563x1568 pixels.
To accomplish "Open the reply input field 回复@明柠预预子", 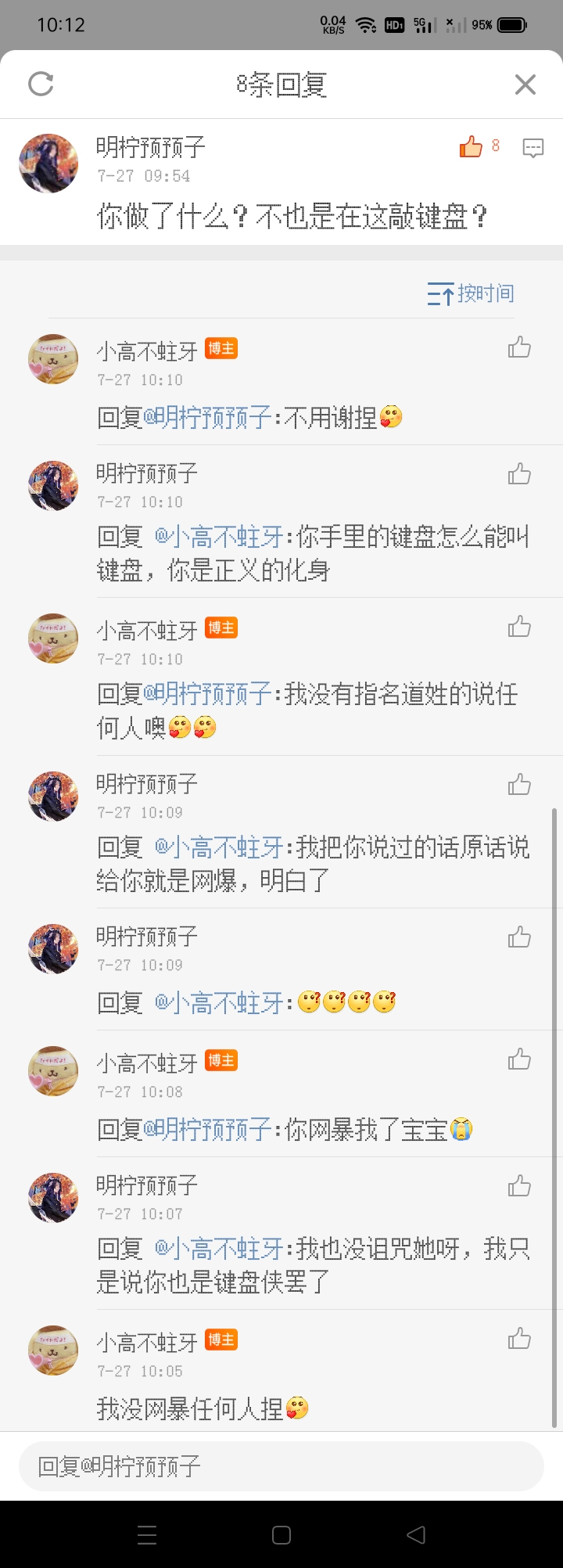I will tap(281, 1466).
